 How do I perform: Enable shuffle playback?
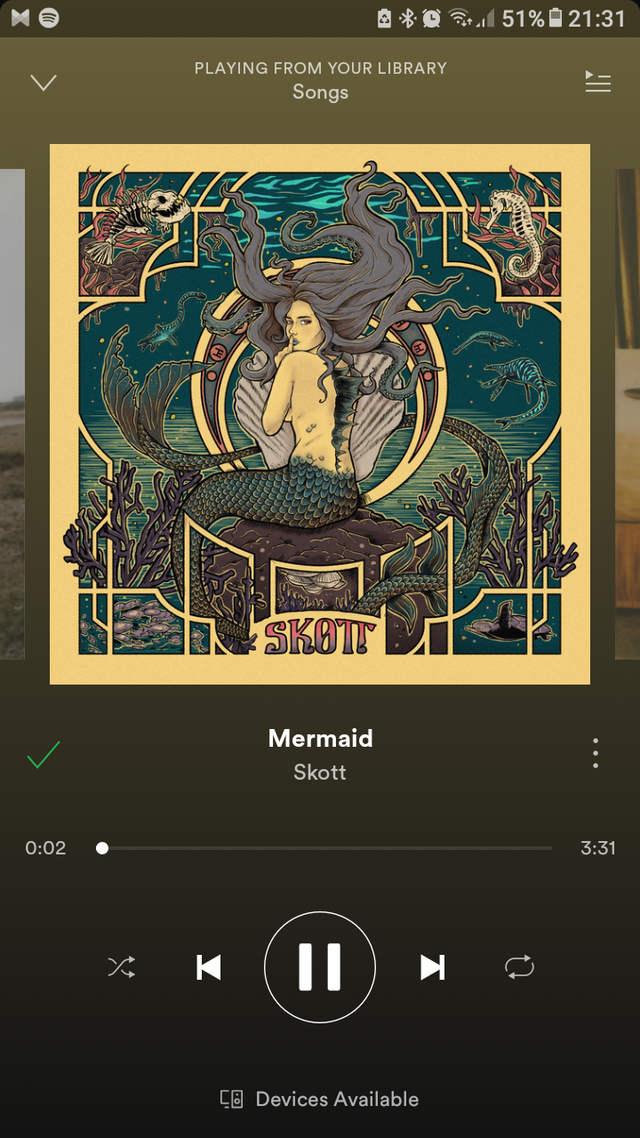tap(121, 967)
